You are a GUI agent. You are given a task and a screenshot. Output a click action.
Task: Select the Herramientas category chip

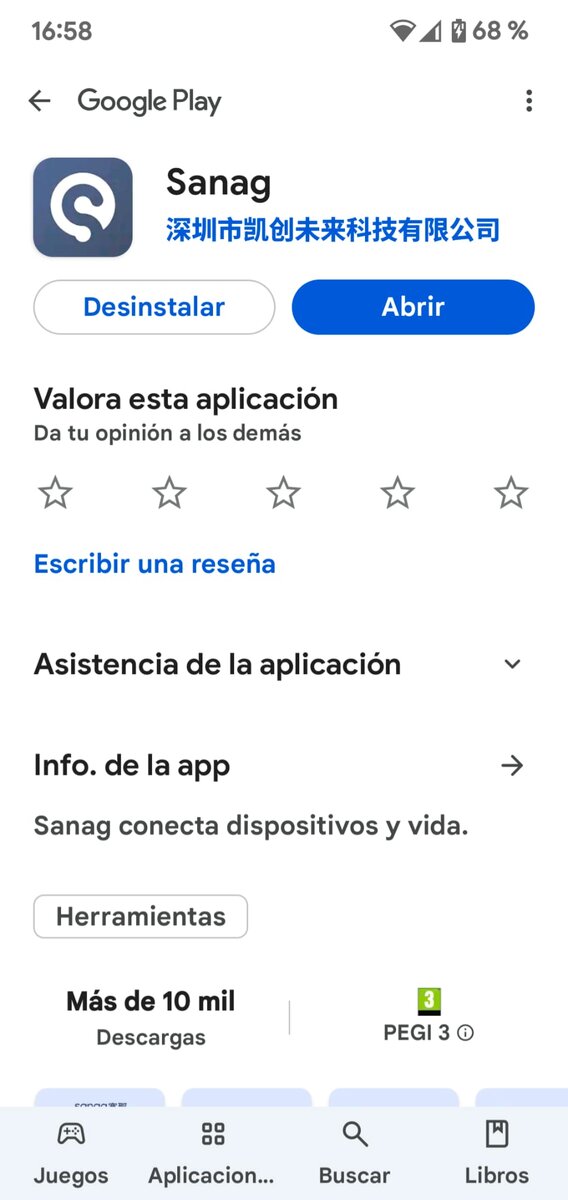point(141,916)
